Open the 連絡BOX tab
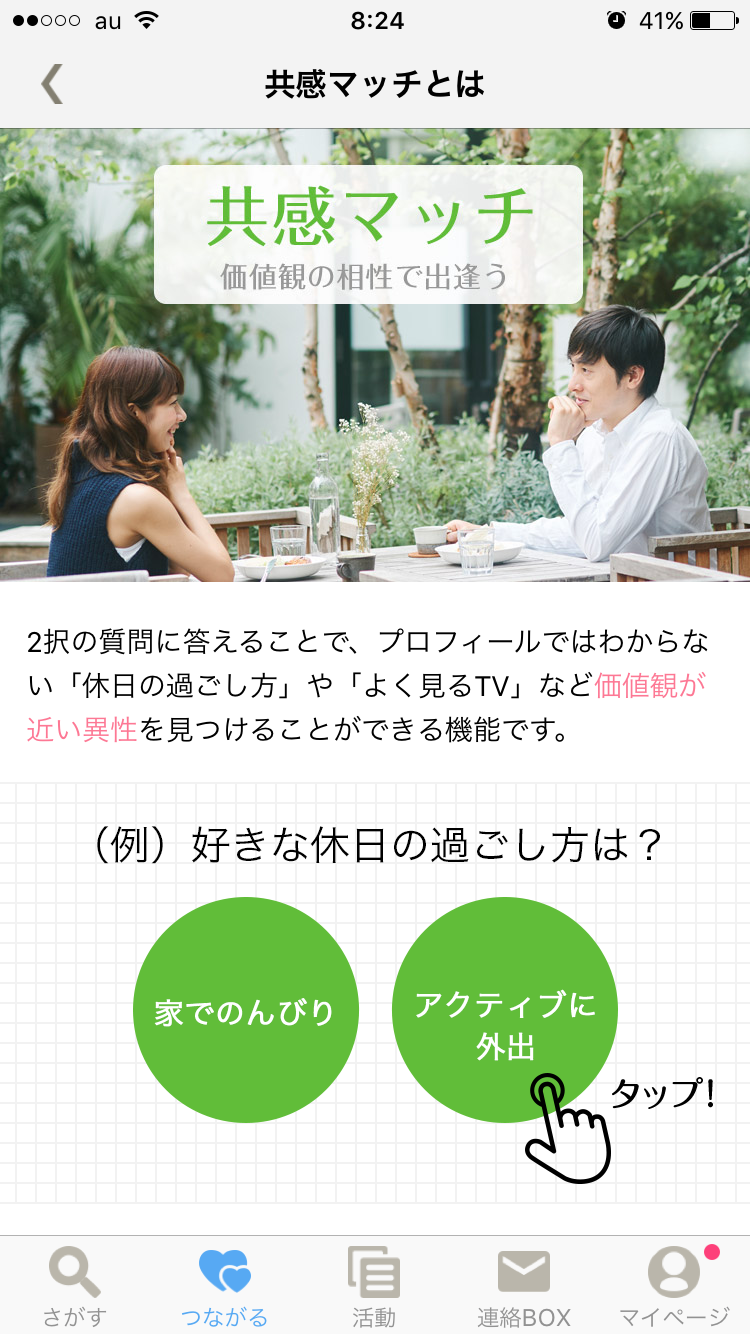Image resolution: width=750 pixels, height=1334 pixels. coord(524,1286)
